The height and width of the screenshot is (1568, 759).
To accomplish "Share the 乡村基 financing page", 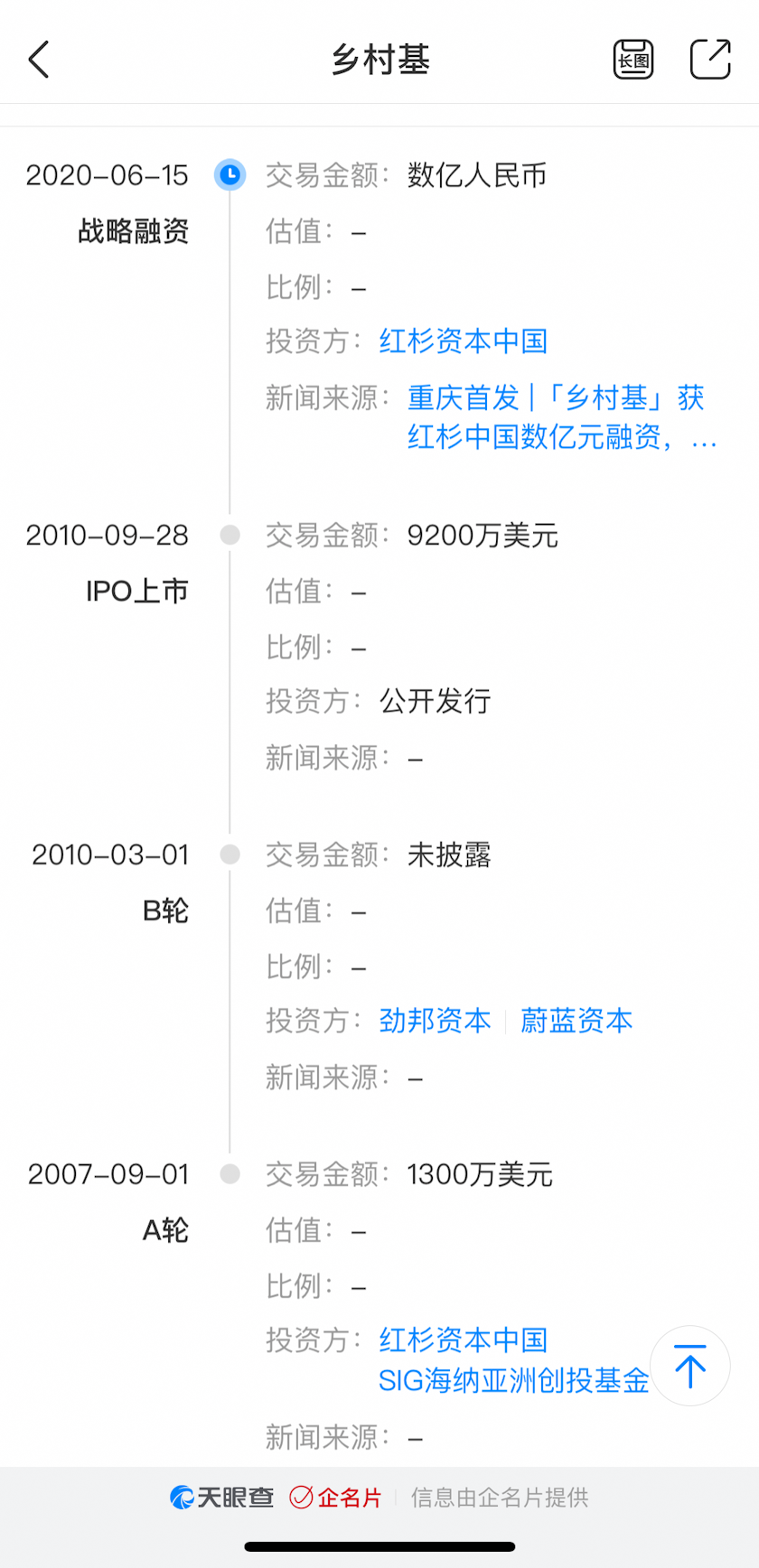I will pos(710,61).
